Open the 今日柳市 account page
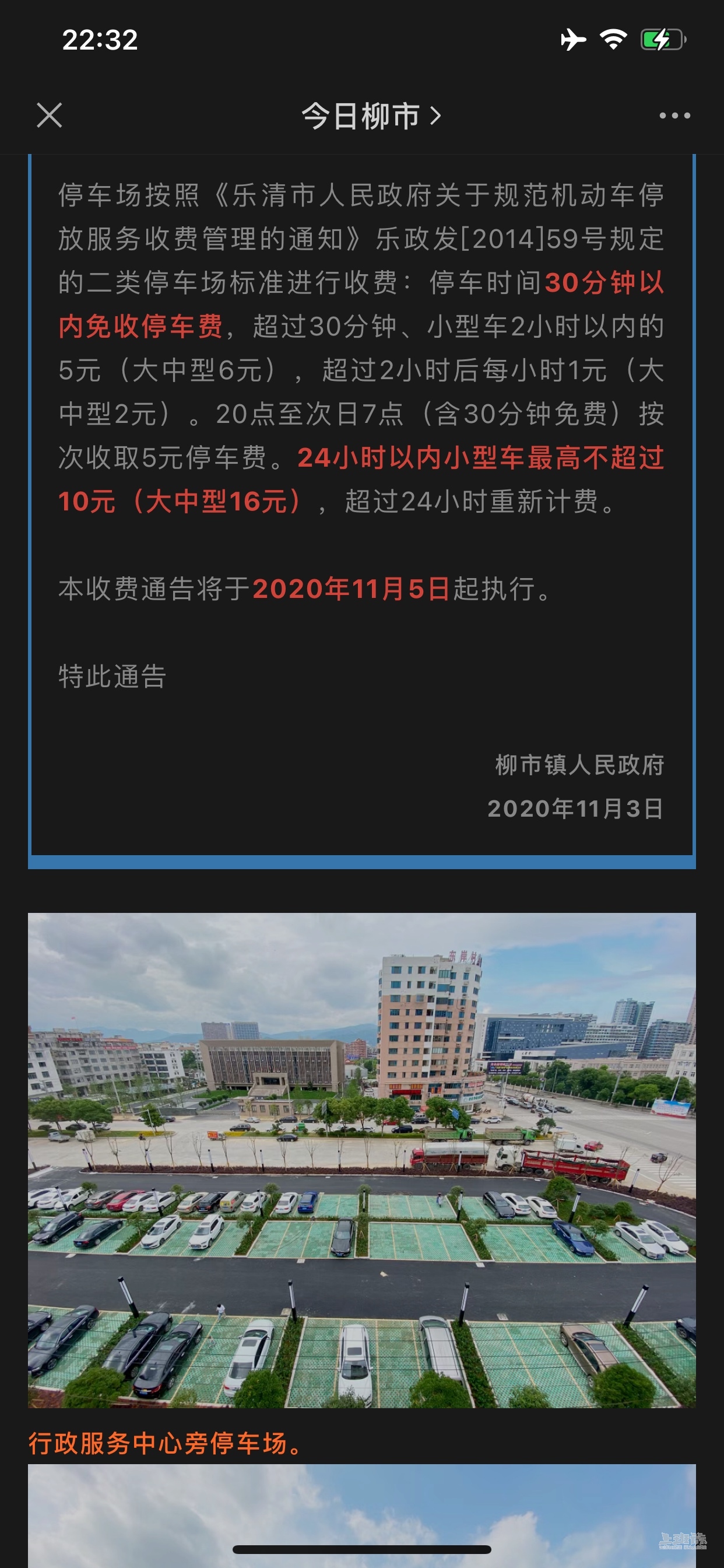The width and height of the screenshot is (724, 1568). pyautogui.click(x=371, y=116)
